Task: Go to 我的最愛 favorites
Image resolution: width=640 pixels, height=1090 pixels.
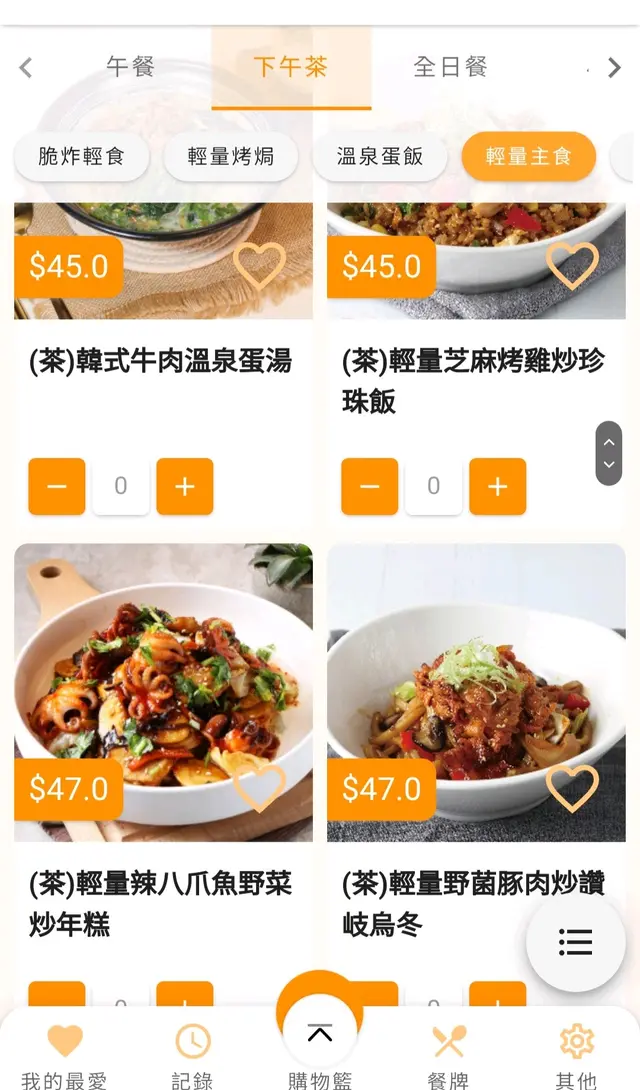Action: tap(64, 1053)
